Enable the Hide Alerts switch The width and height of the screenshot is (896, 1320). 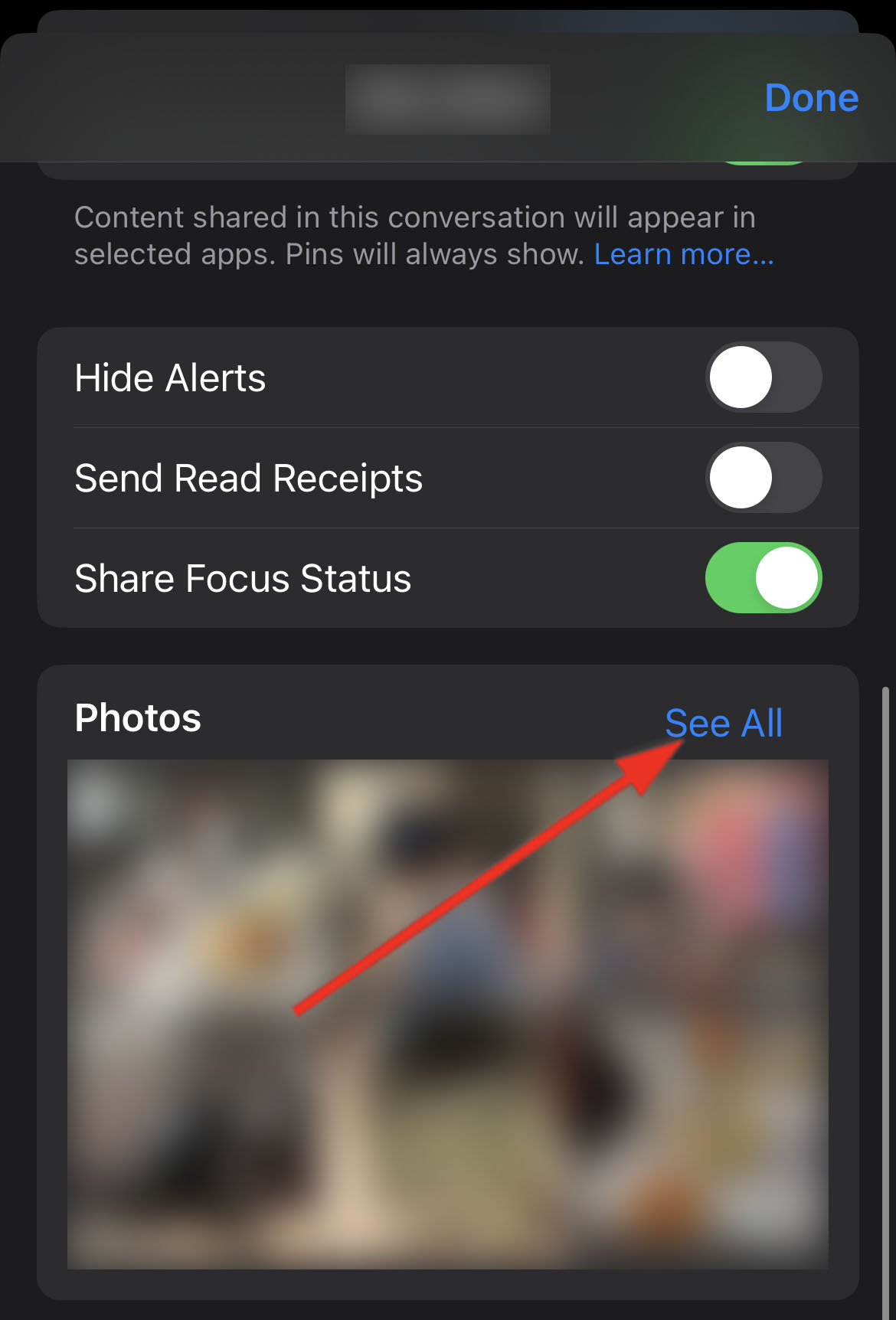click(763, 377)
